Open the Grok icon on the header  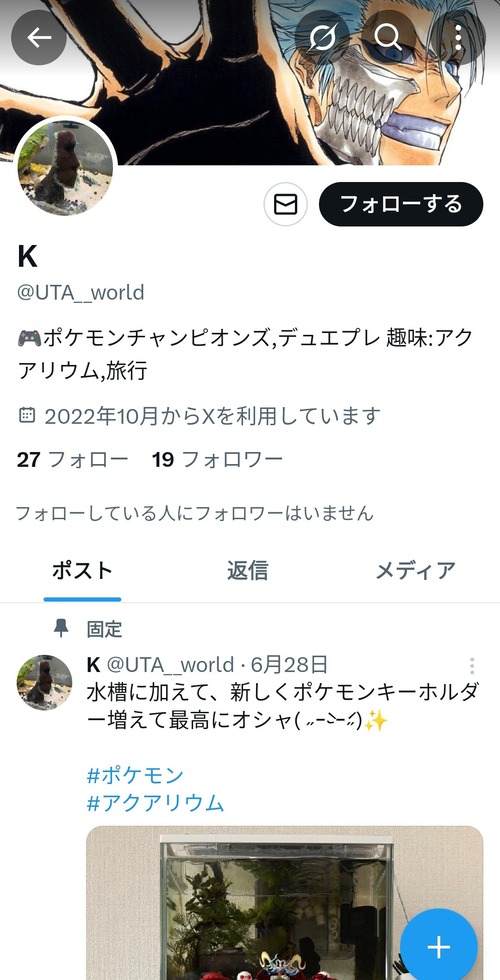click(321, 38)
